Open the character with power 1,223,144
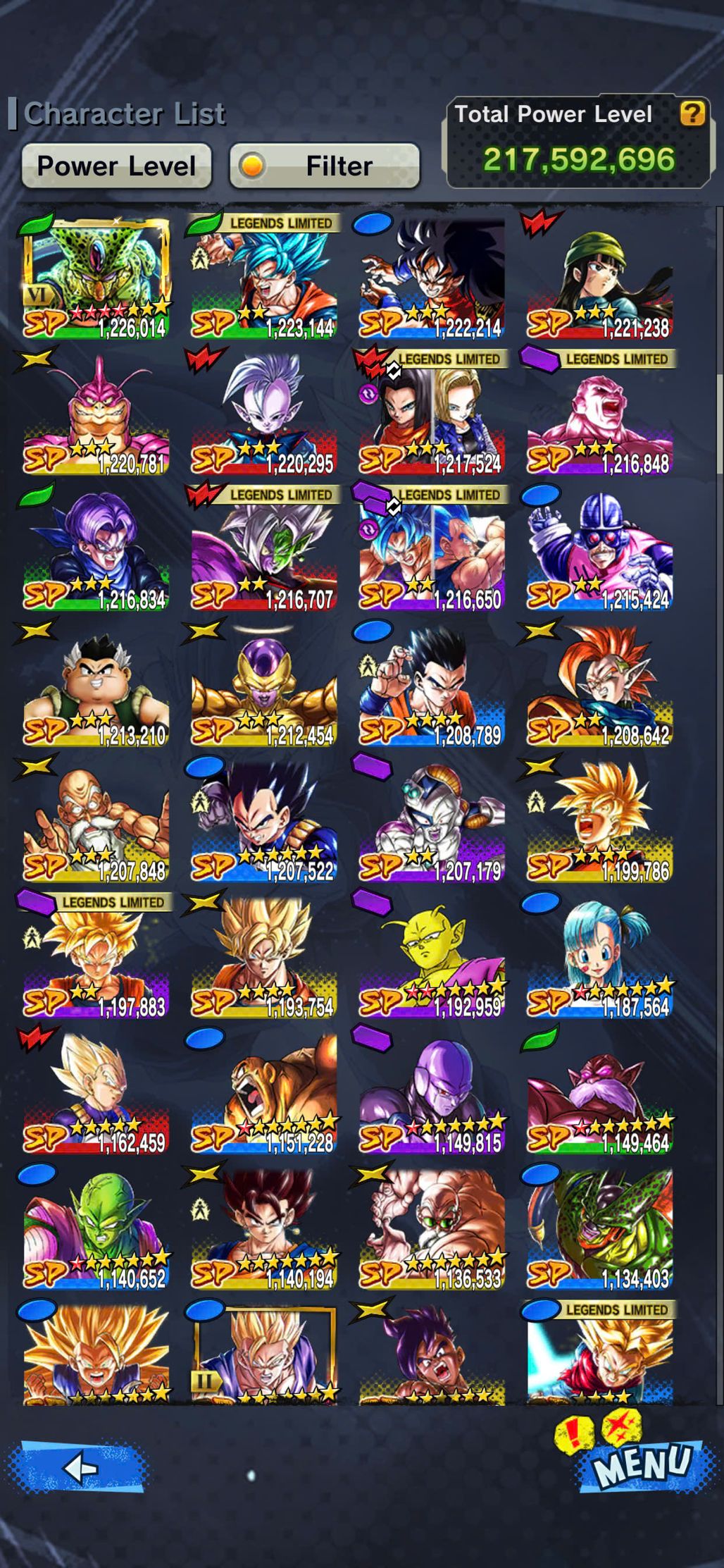 click(x=264, y=278)
